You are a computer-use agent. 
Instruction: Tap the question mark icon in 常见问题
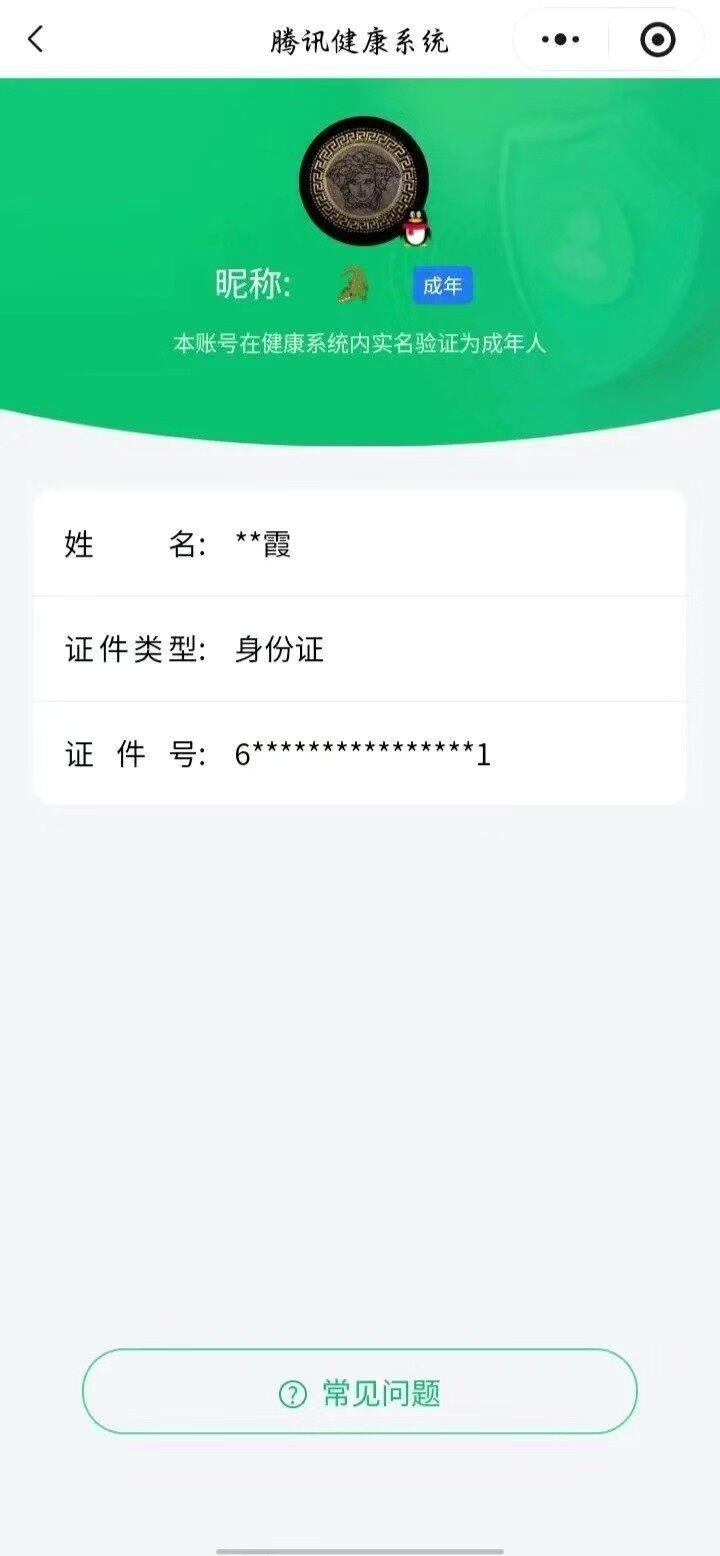click(290, 1392)
